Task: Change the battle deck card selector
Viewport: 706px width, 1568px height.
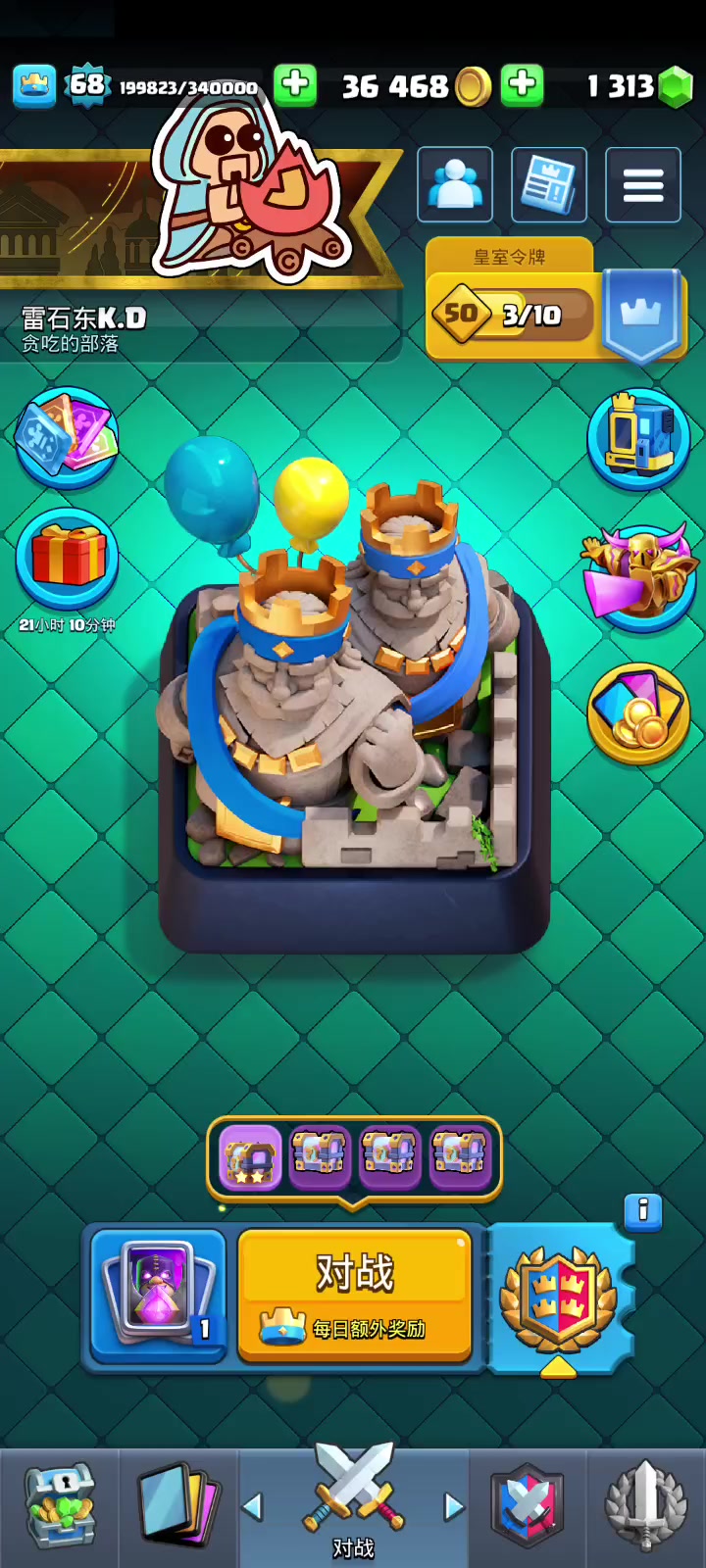Action: [158, 1294]
